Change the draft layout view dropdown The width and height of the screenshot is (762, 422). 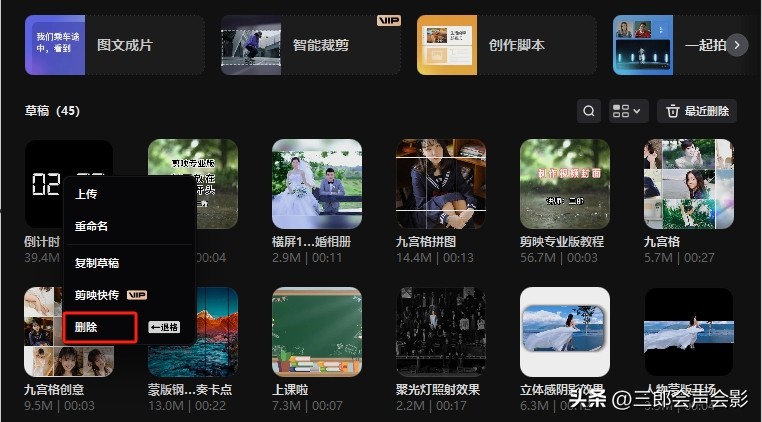tap(628, 111)
